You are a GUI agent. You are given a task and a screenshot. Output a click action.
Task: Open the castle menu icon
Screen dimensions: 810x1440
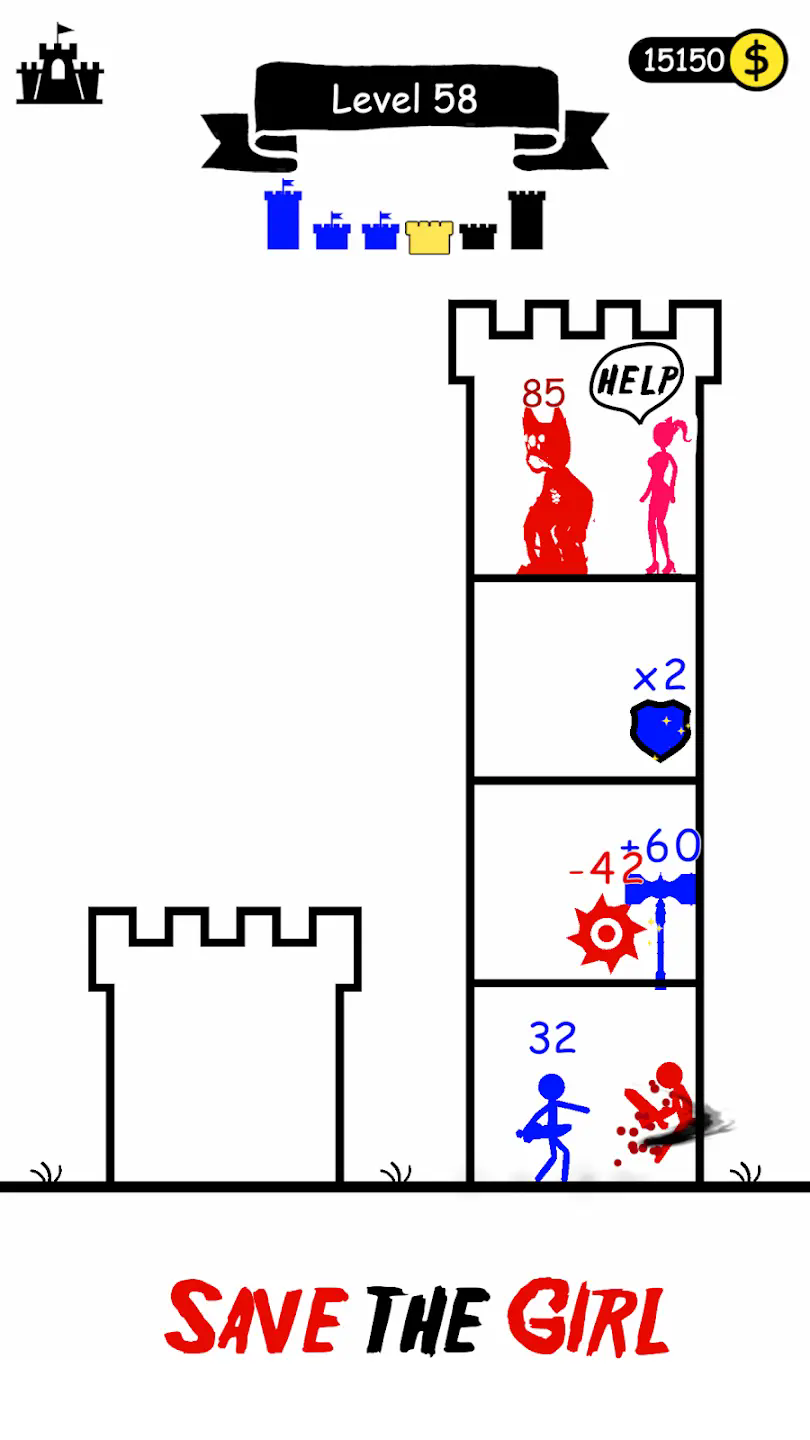60,66
